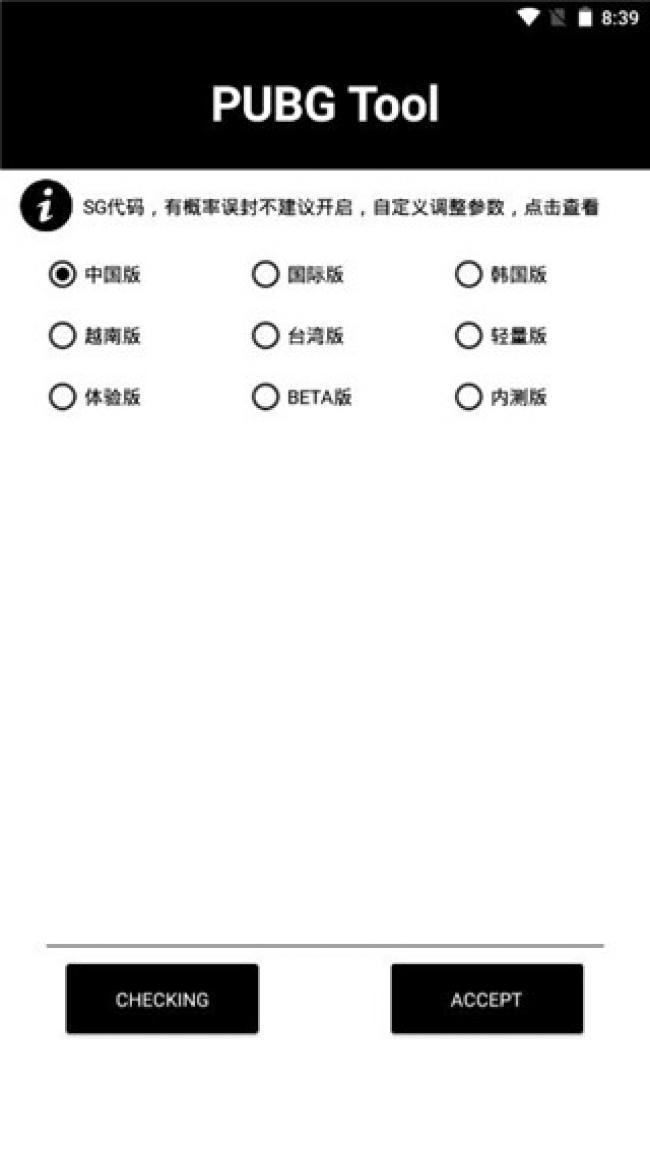
Task: Select the 韩国版 radio button
Action: 468,275
